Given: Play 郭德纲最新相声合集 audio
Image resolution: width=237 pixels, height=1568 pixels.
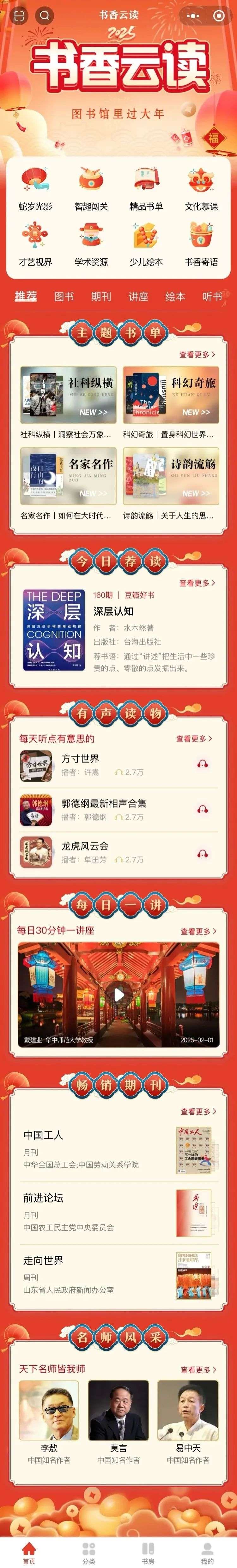Looking at the screenshot, I should pos(202,809).
